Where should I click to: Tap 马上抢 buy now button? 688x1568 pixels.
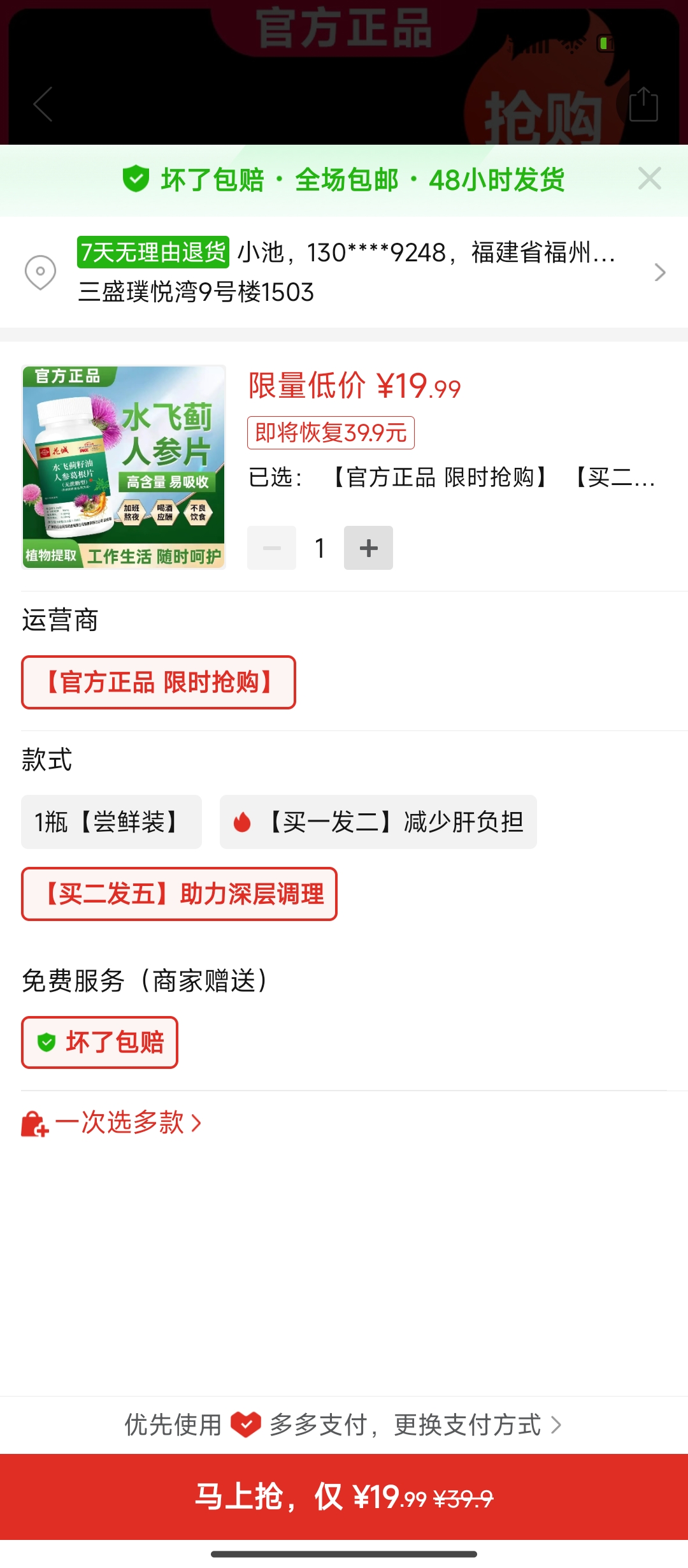click(x=344, y=1497)
